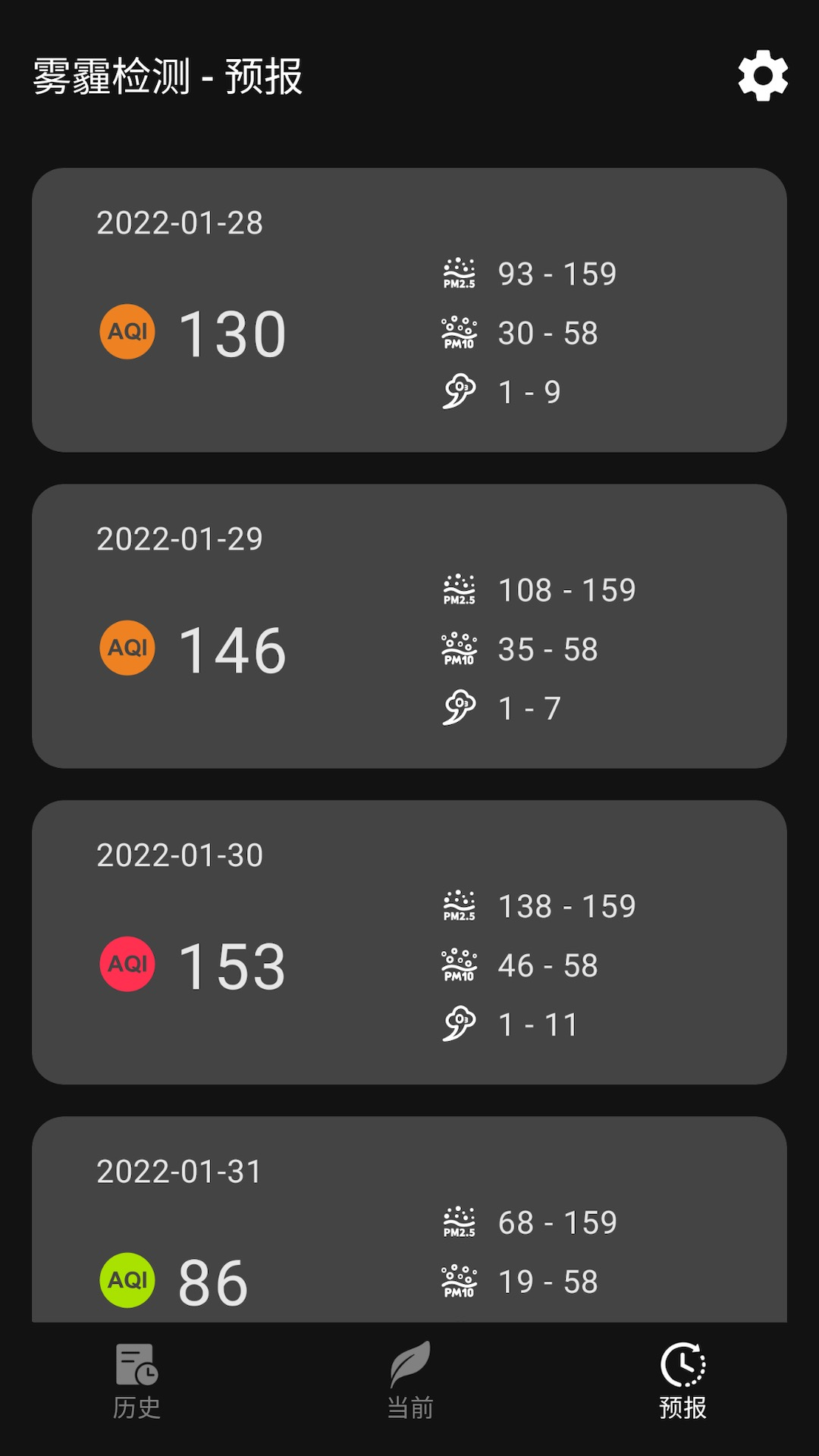
Task: Tap the red AQI 153 badge
Action: pos(127,964)
